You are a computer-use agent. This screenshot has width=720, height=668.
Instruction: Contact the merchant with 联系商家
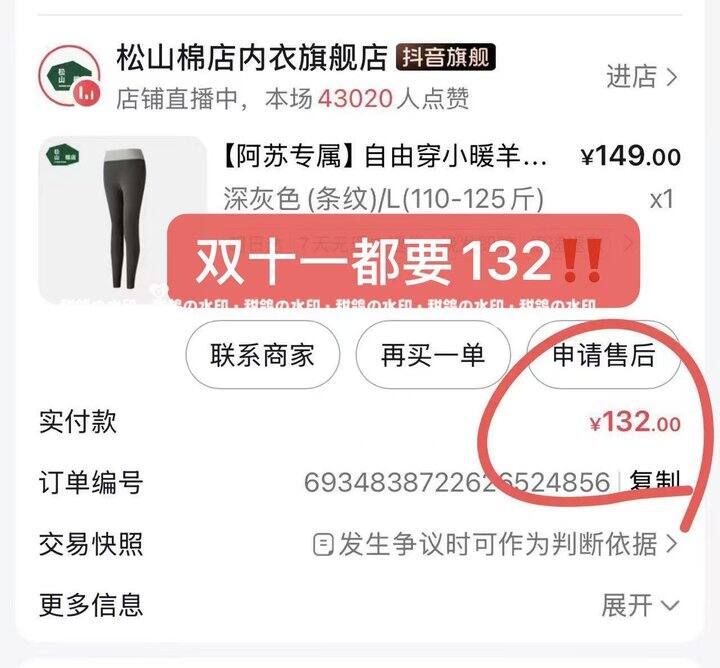(263, 355)
